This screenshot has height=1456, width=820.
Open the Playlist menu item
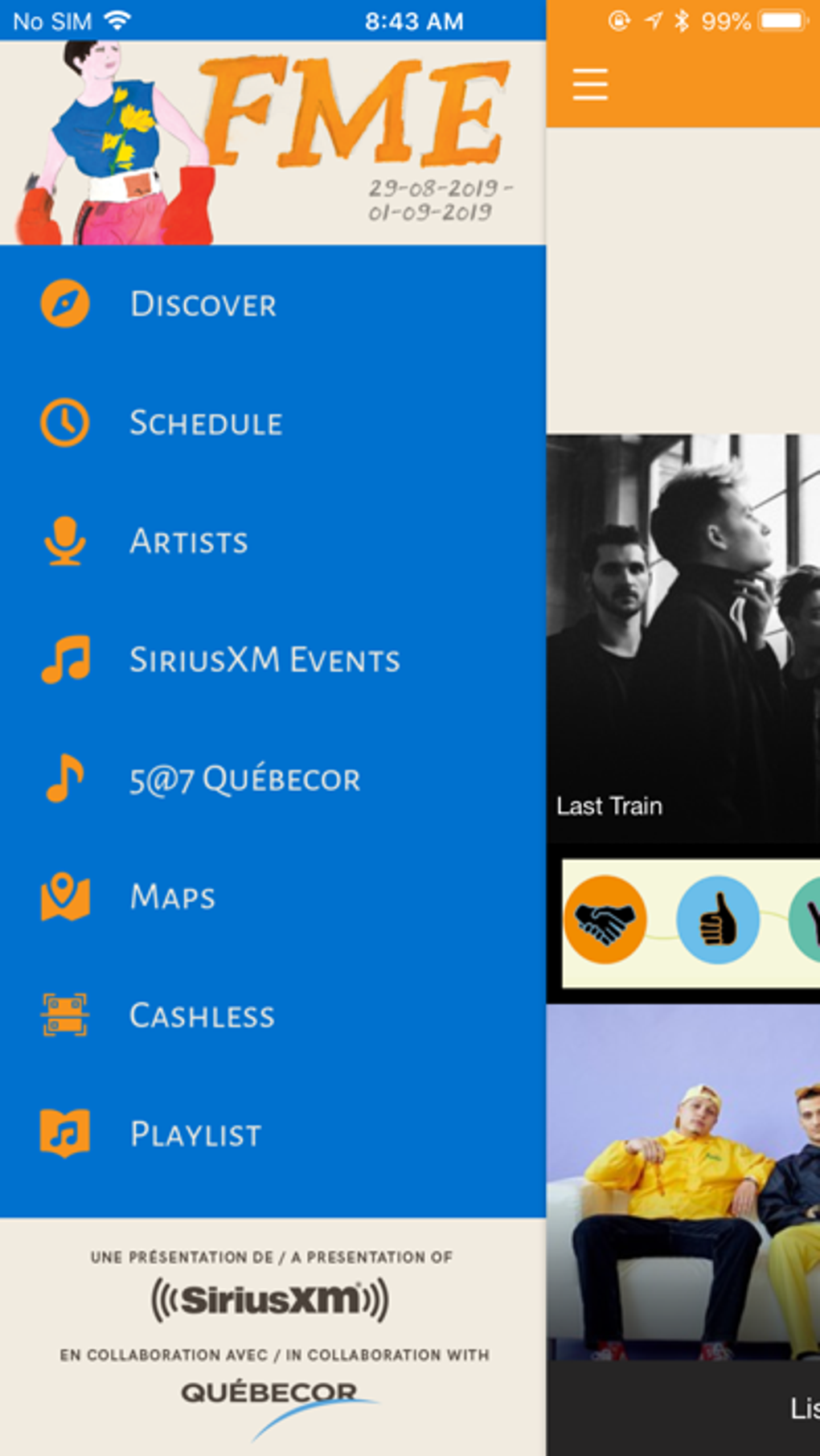click(x=273, y=1134)
